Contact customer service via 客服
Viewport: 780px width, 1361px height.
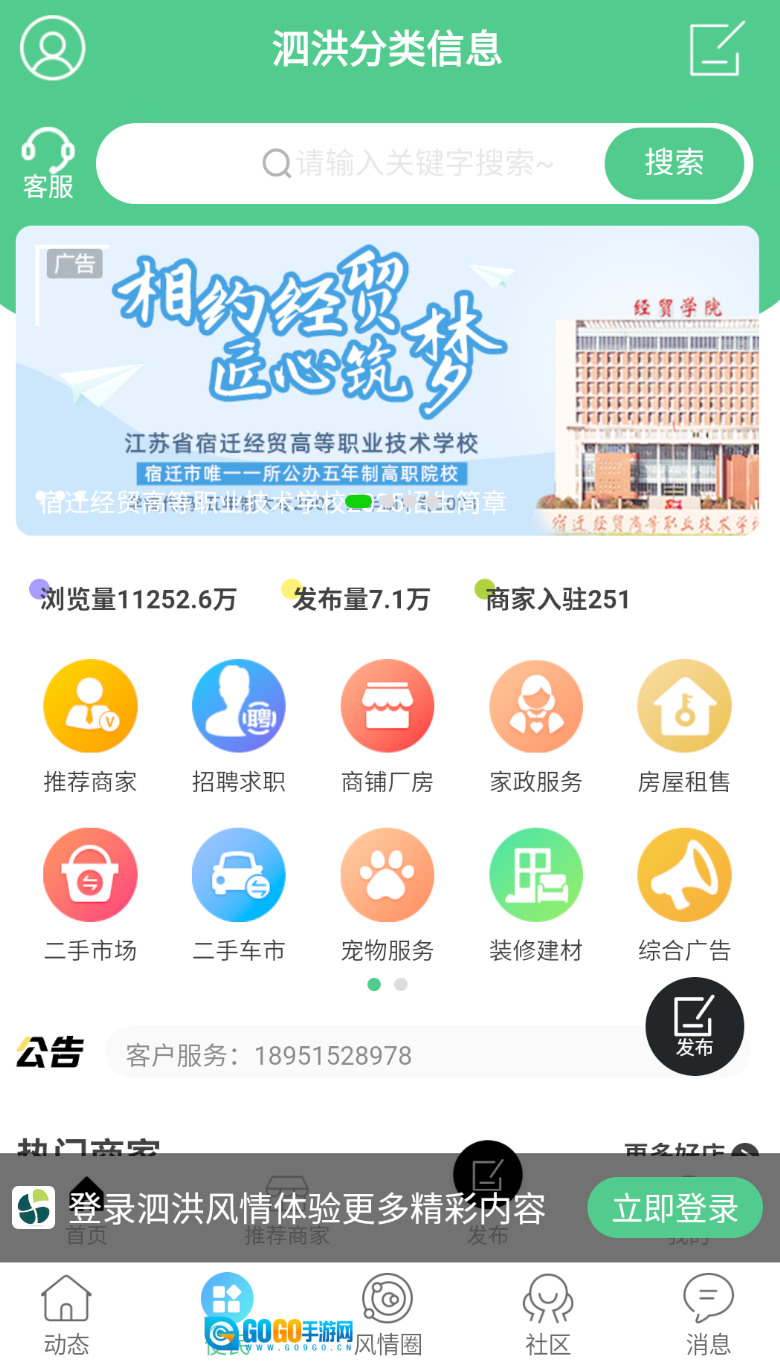coord(48,163)
